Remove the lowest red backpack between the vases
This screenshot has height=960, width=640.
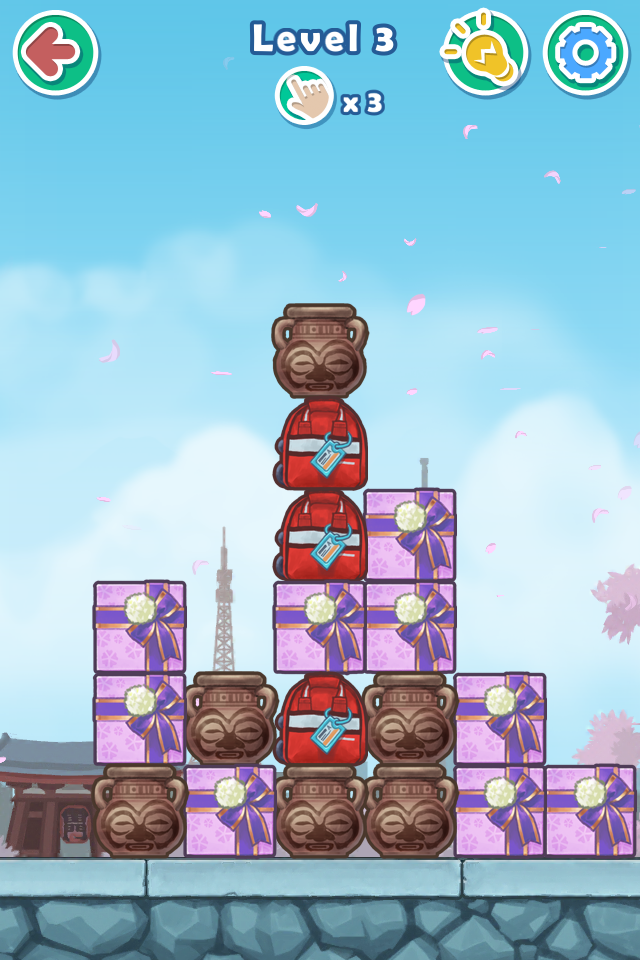click(322, 719)
